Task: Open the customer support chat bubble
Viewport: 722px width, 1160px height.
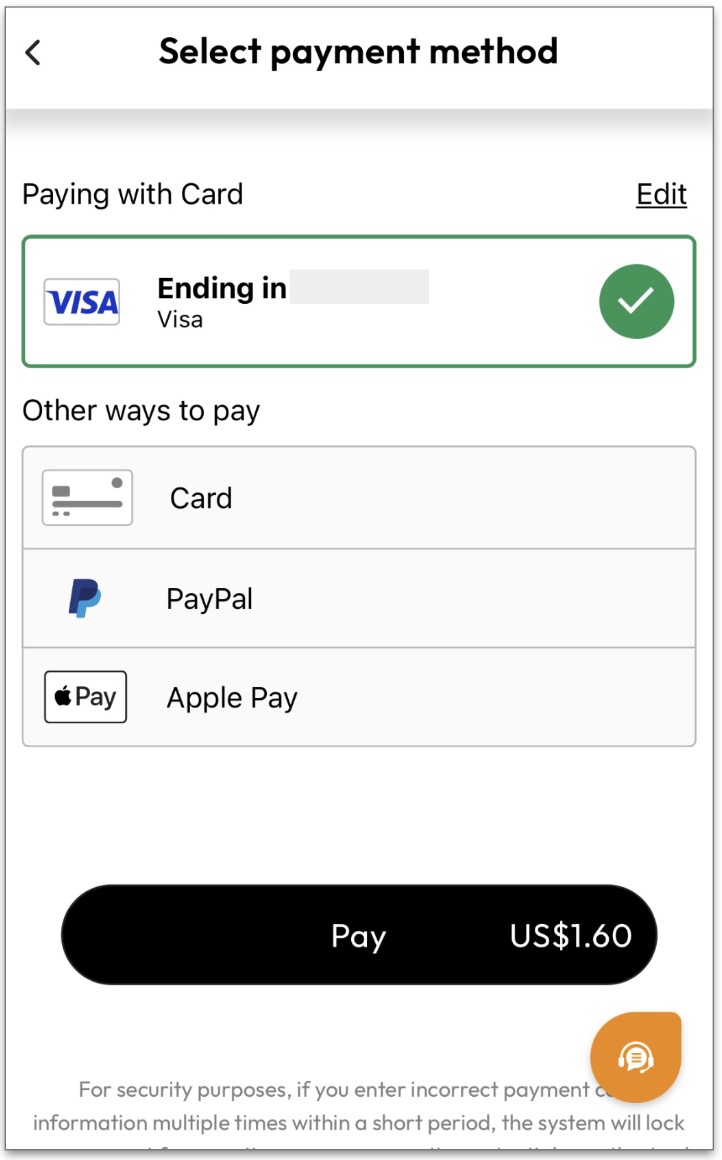Action: click(x=635, y=1056)
